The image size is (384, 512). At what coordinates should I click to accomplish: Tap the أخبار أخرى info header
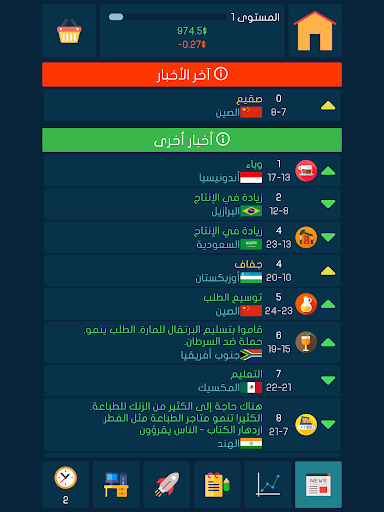pos(192,140)
